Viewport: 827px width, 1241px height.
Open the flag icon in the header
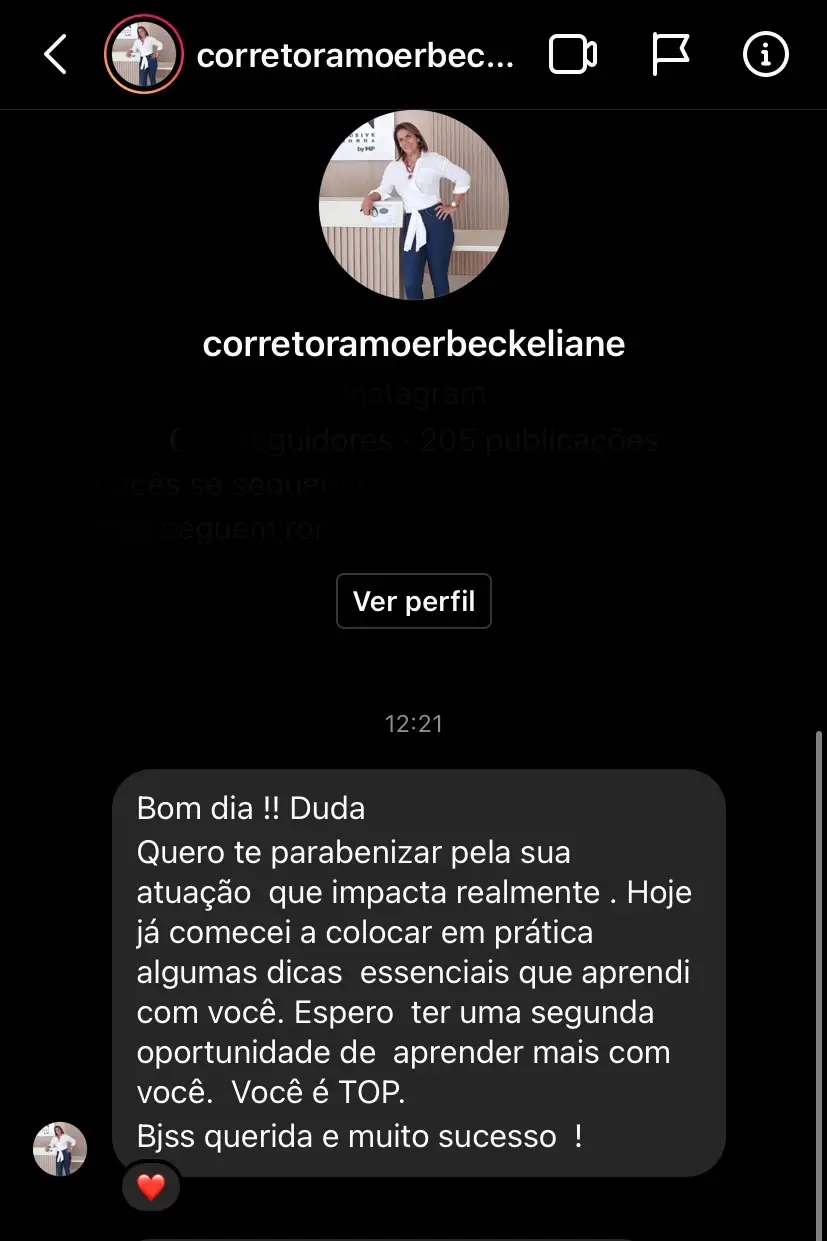[x=670, y=55]
